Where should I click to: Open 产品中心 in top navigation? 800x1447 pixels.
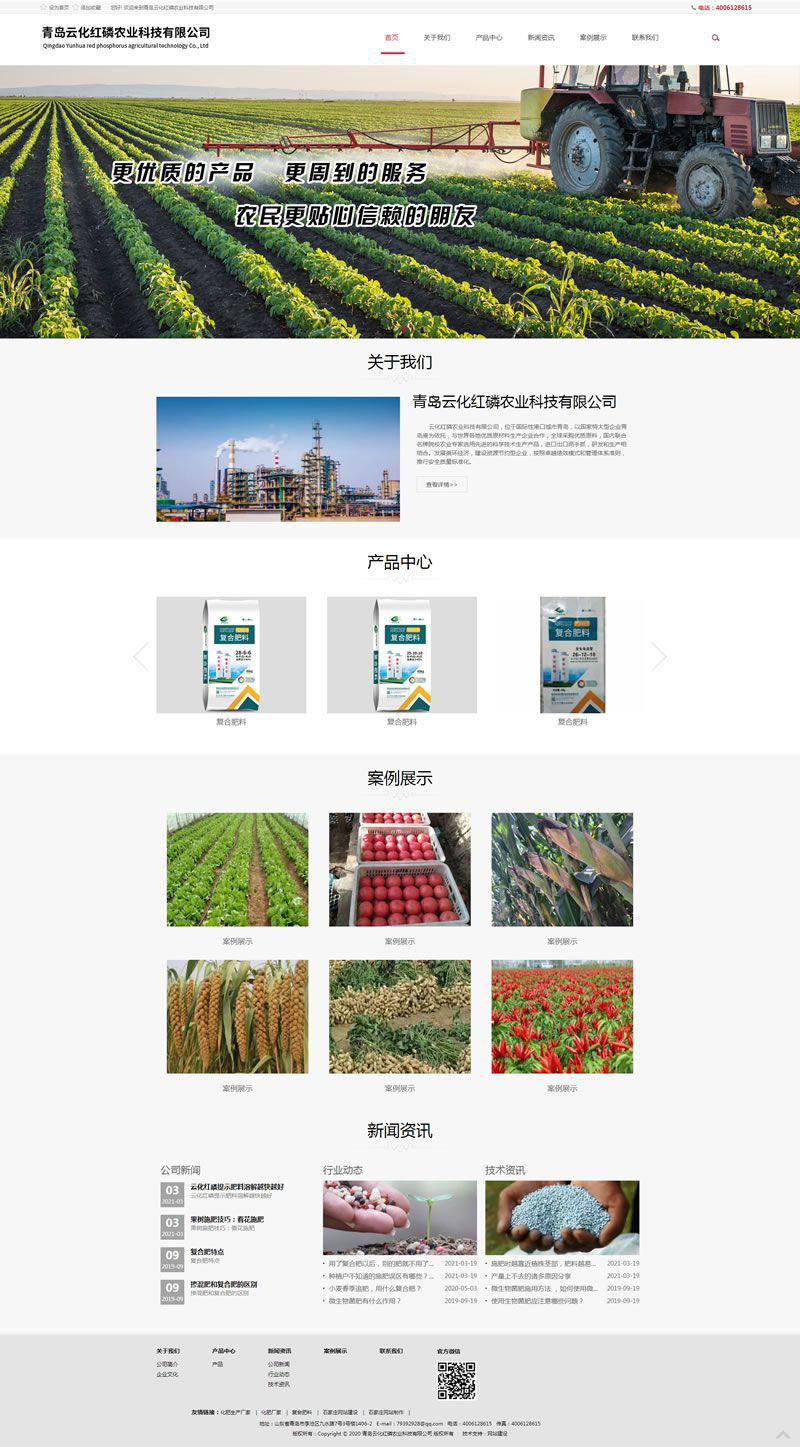point(489,38)
